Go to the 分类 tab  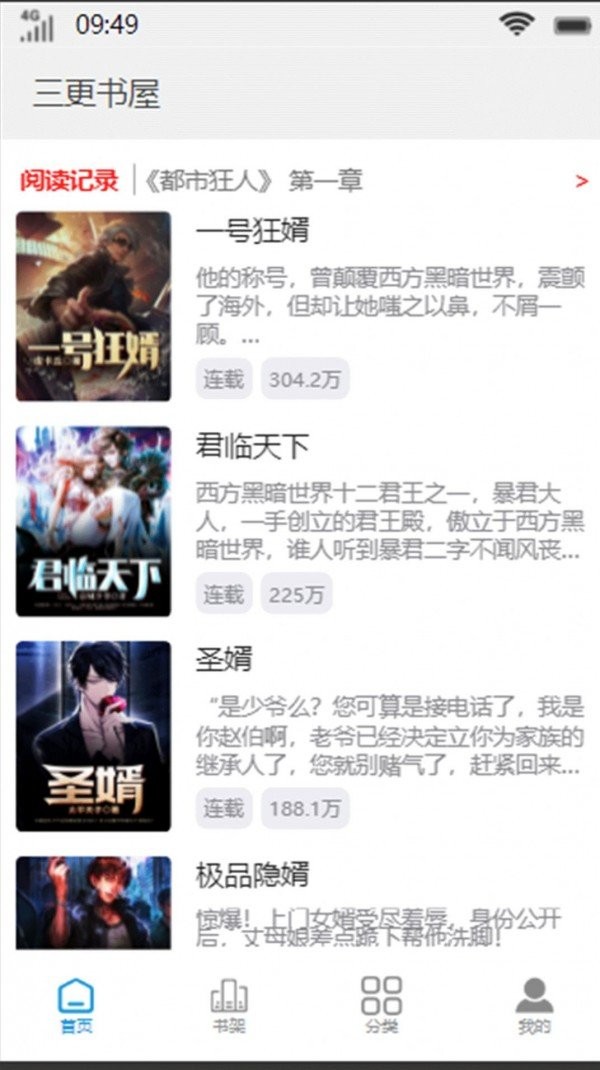coord(381,1004)
